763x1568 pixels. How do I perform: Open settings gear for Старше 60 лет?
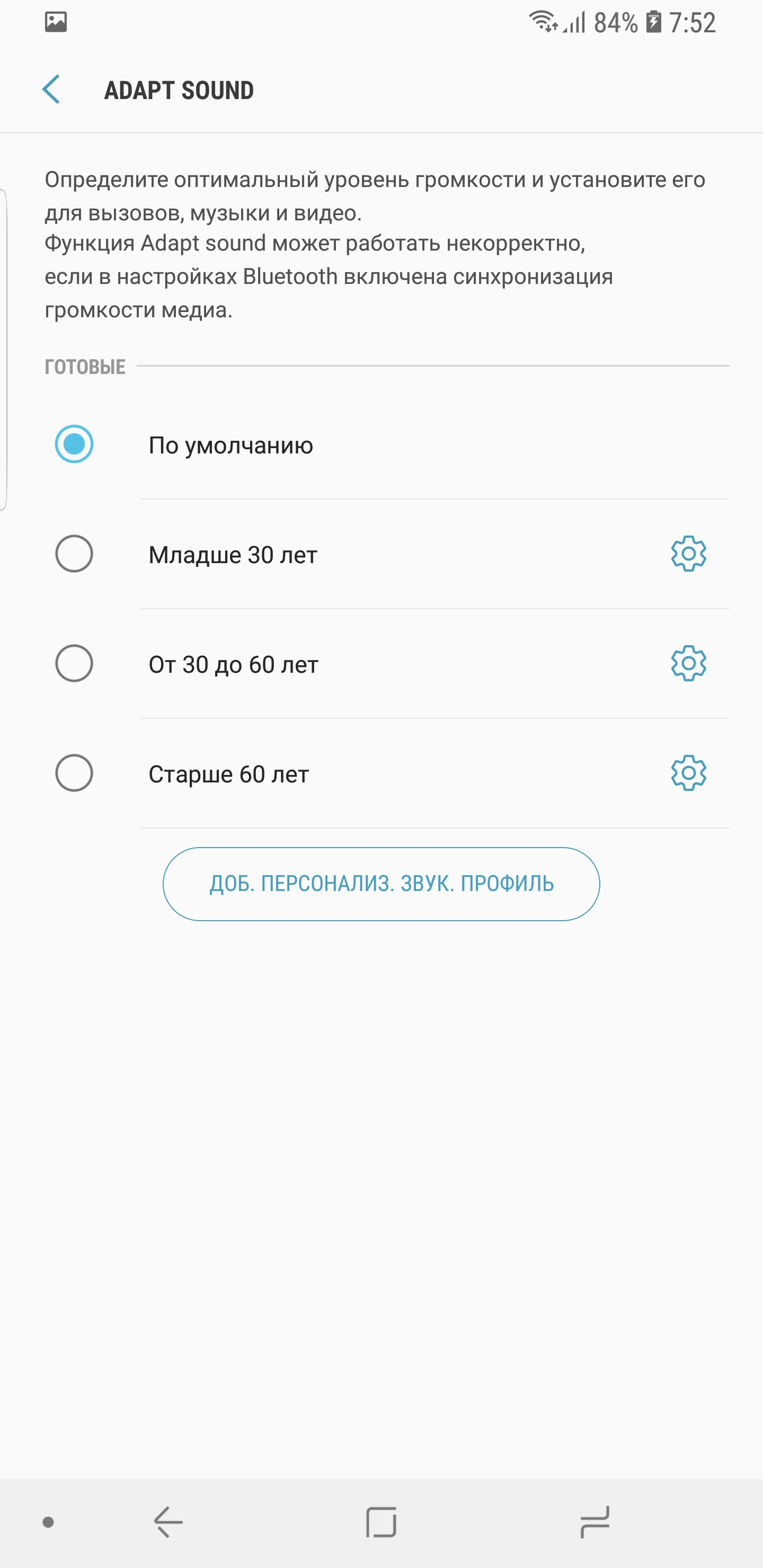[x=688, y=773]
